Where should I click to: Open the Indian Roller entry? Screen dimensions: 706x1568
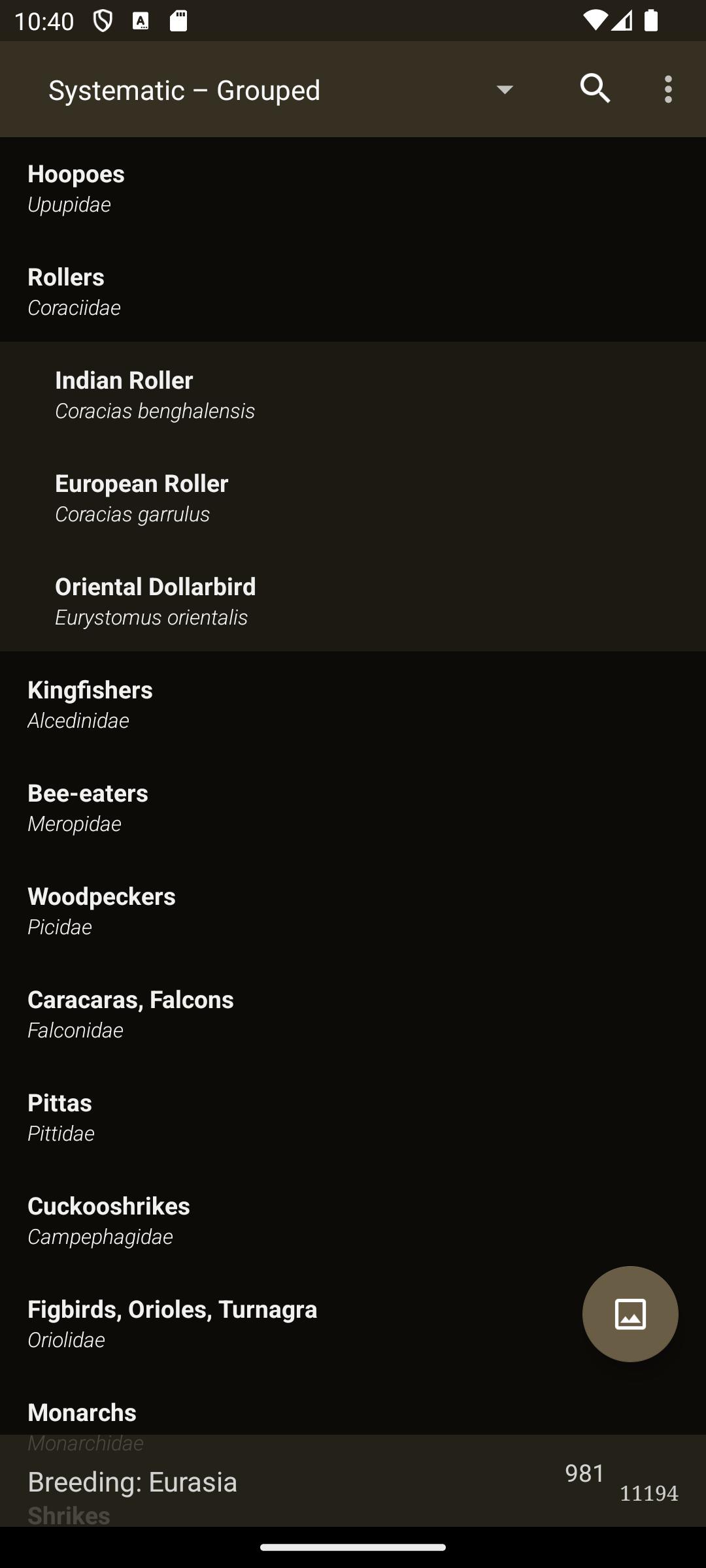(x=353, y=394)
